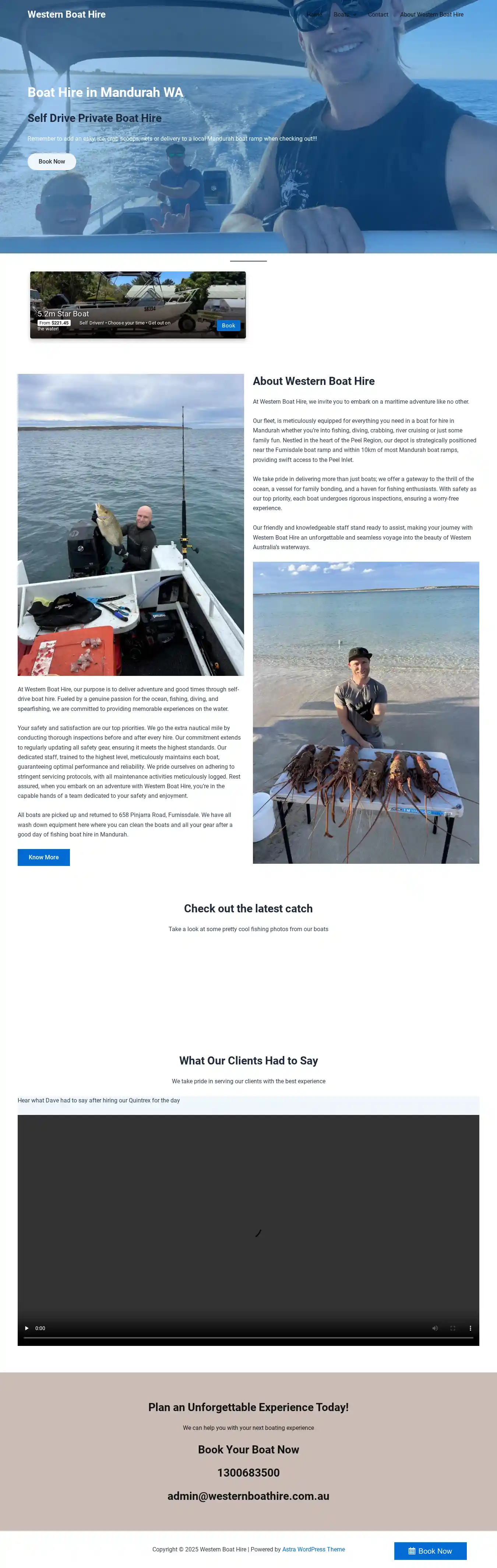The height and width of the screenshot is (1568, 497).
Task: Open the Contact page link
Action: tap(378, 15)
